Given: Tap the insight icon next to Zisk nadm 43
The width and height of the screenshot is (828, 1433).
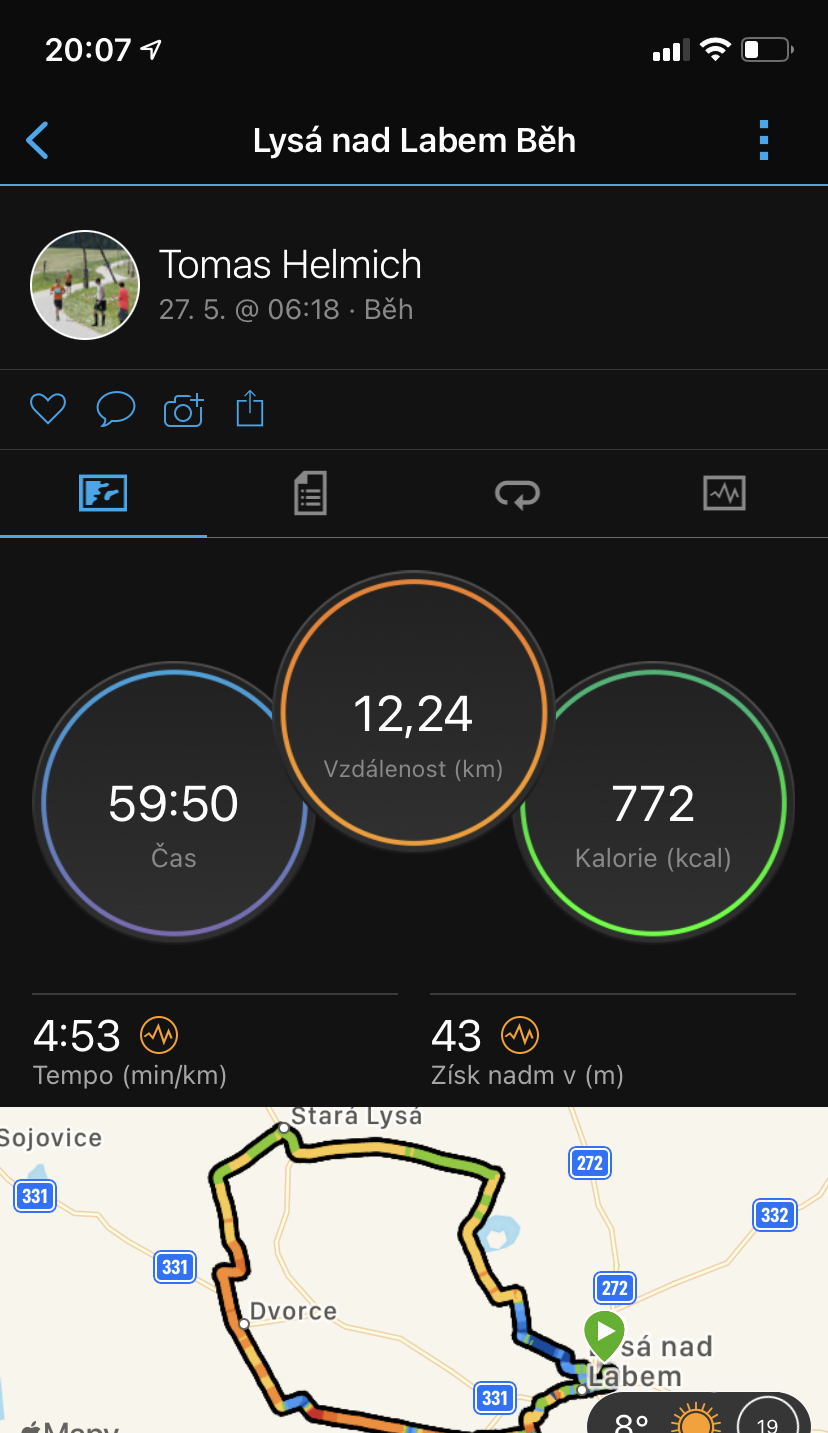Looking at the screenshot, I should point(520,1036).
